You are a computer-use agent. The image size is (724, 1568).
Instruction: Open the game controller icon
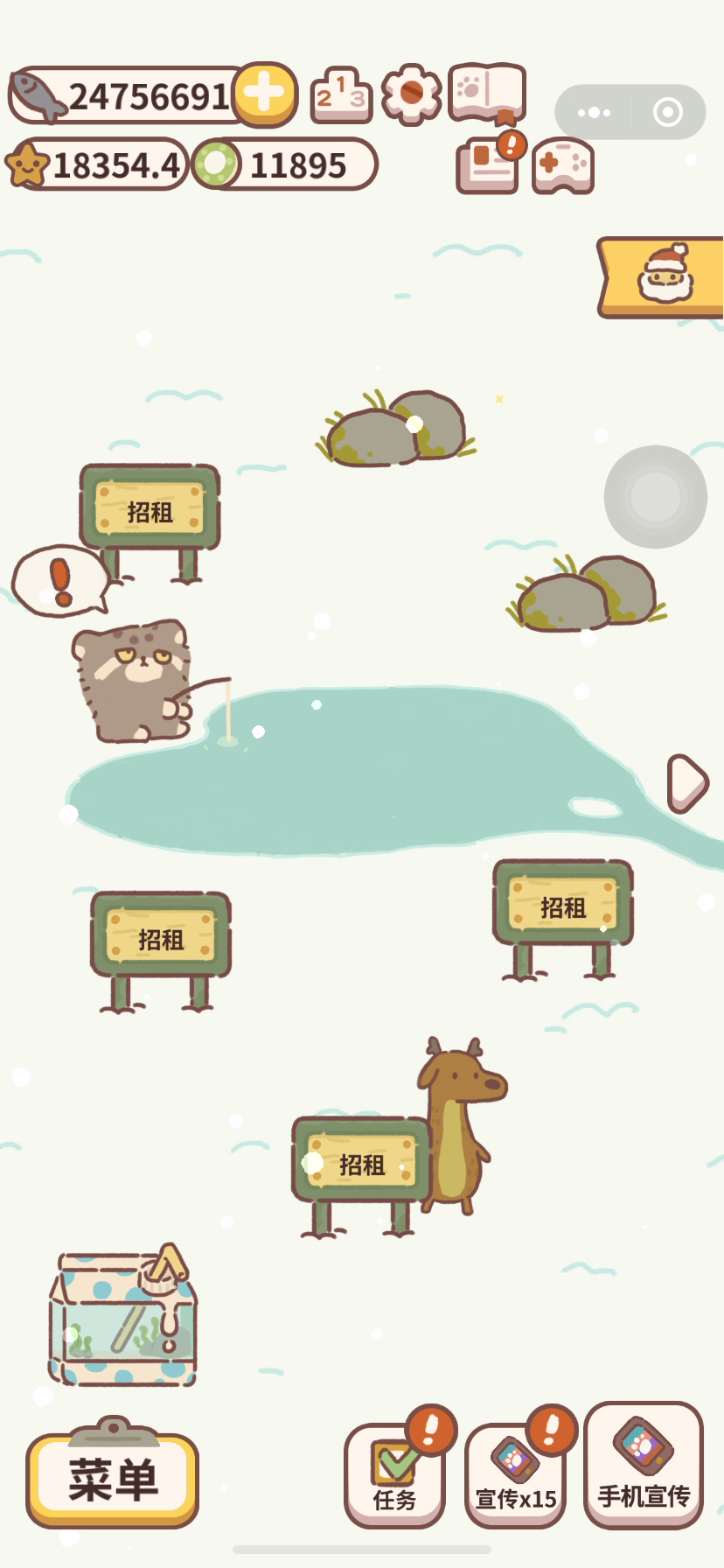562,164
